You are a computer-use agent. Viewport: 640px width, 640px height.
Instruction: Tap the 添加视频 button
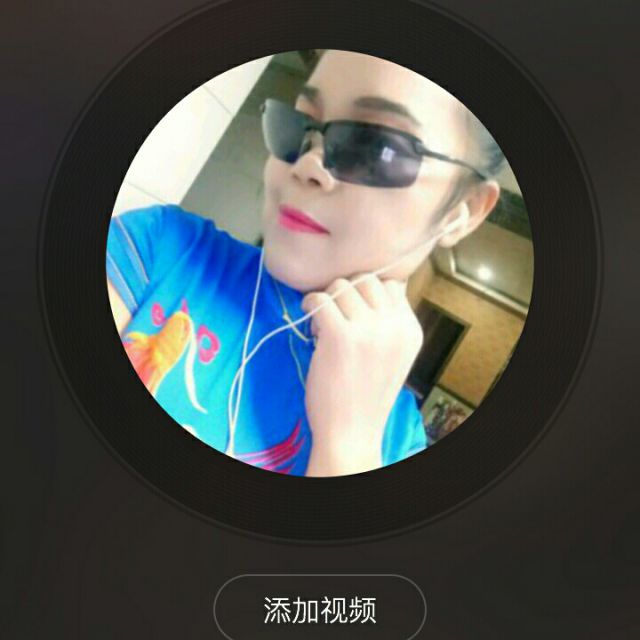pyautogui.click(x=320, y=609)
